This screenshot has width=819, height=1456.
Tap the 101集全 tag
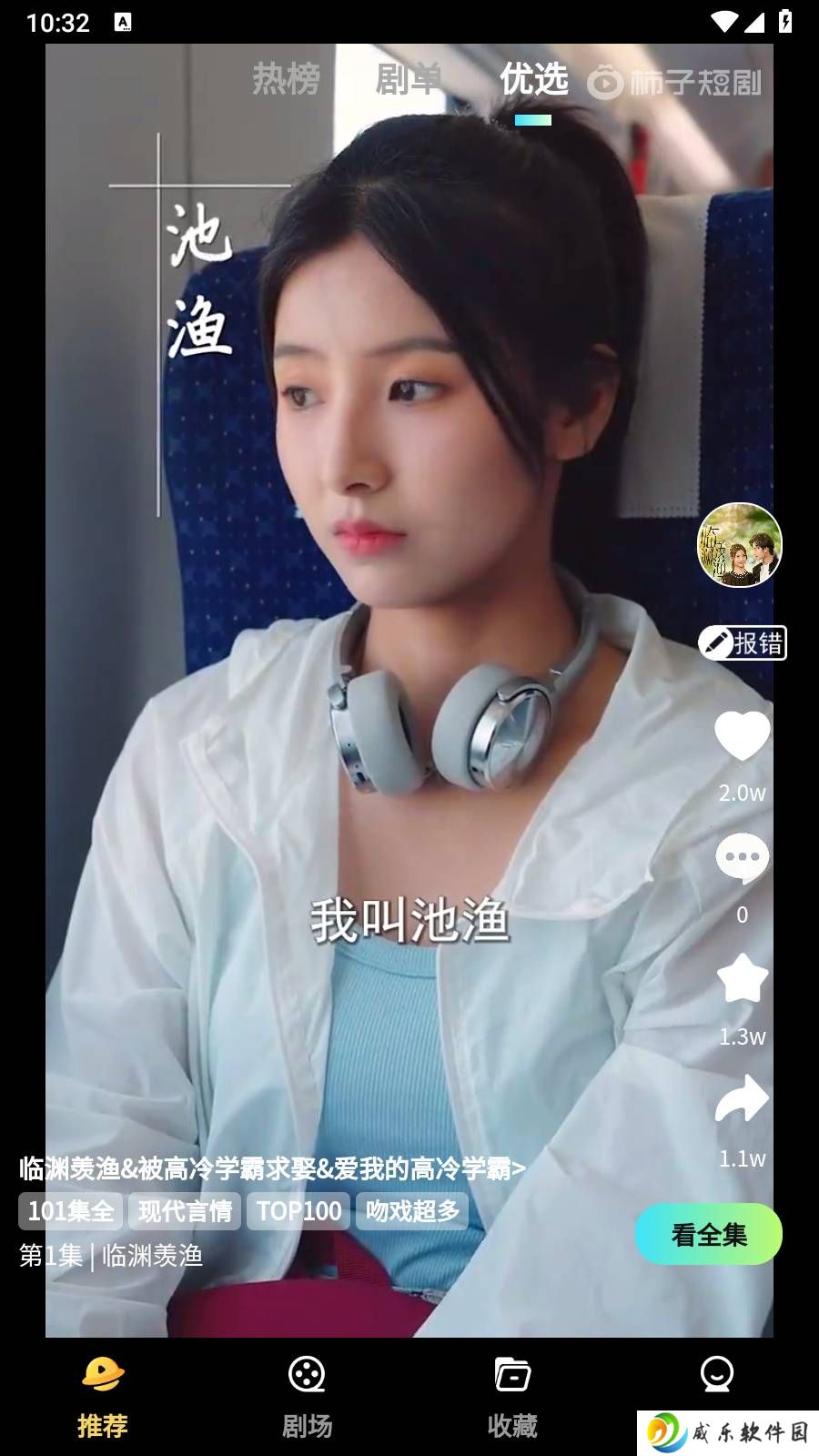click(x=70, y=1211)
